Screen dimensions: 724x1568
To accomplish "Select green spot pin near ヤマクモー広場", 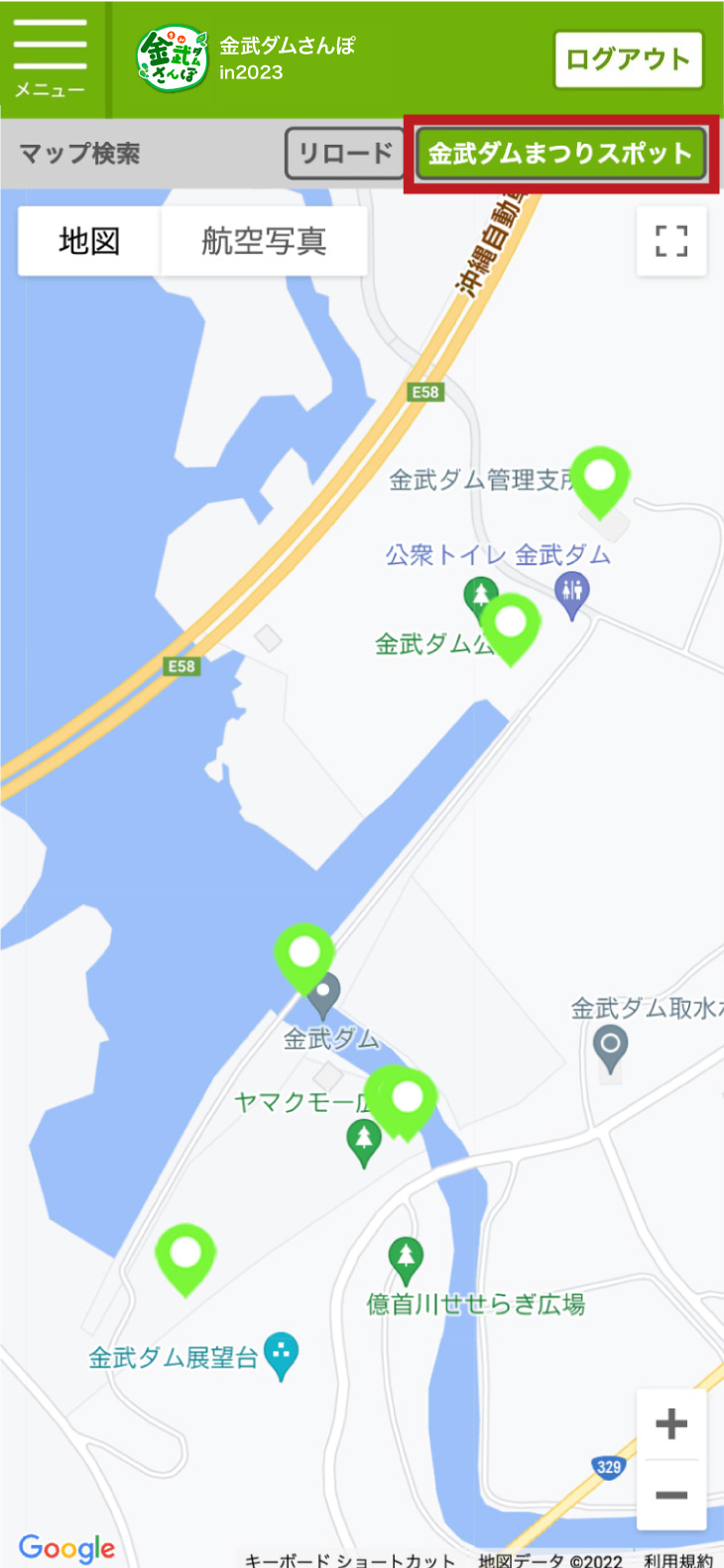I will pos(407,1100).
